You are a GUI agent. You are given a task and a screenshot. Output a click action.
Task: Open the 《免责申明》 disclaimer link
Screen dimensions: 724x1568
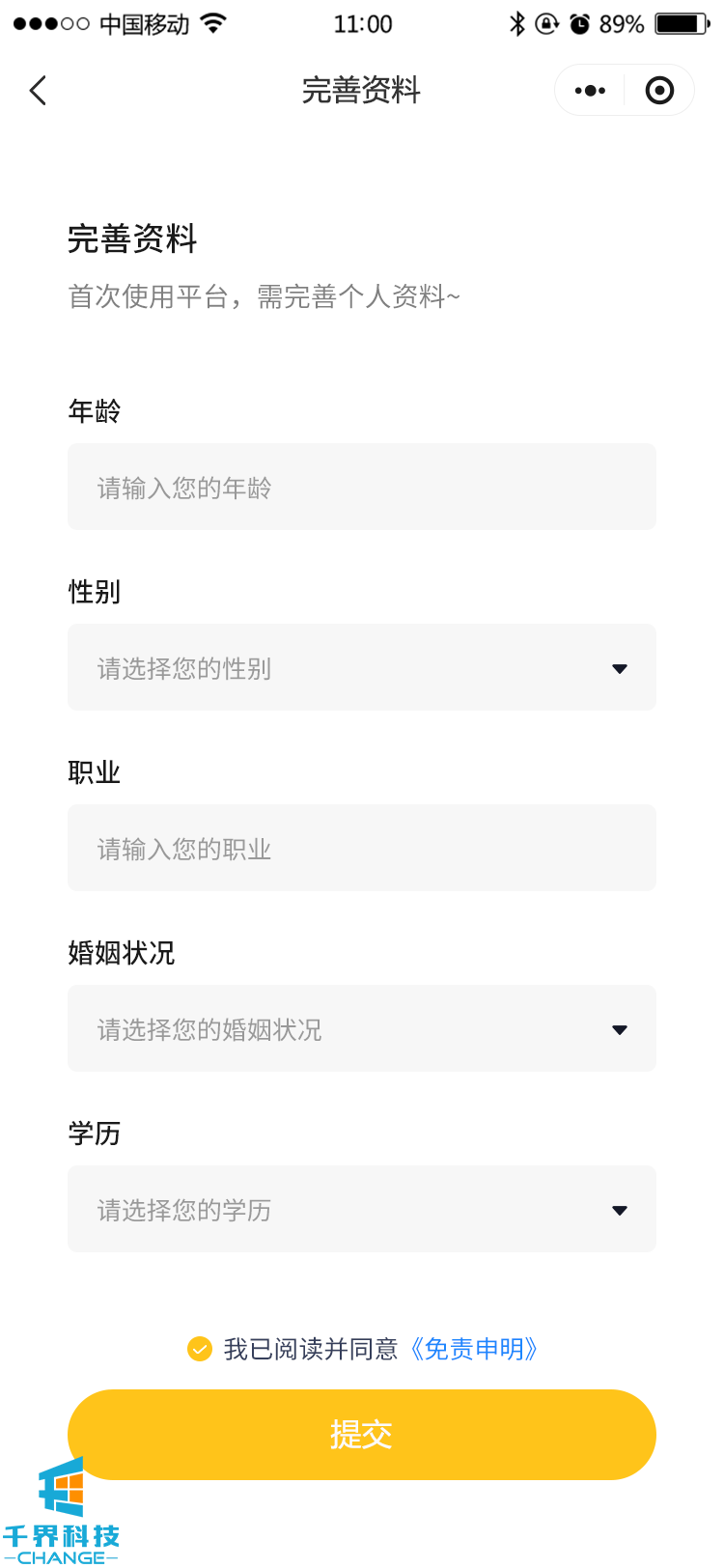tap(473, 1349)
